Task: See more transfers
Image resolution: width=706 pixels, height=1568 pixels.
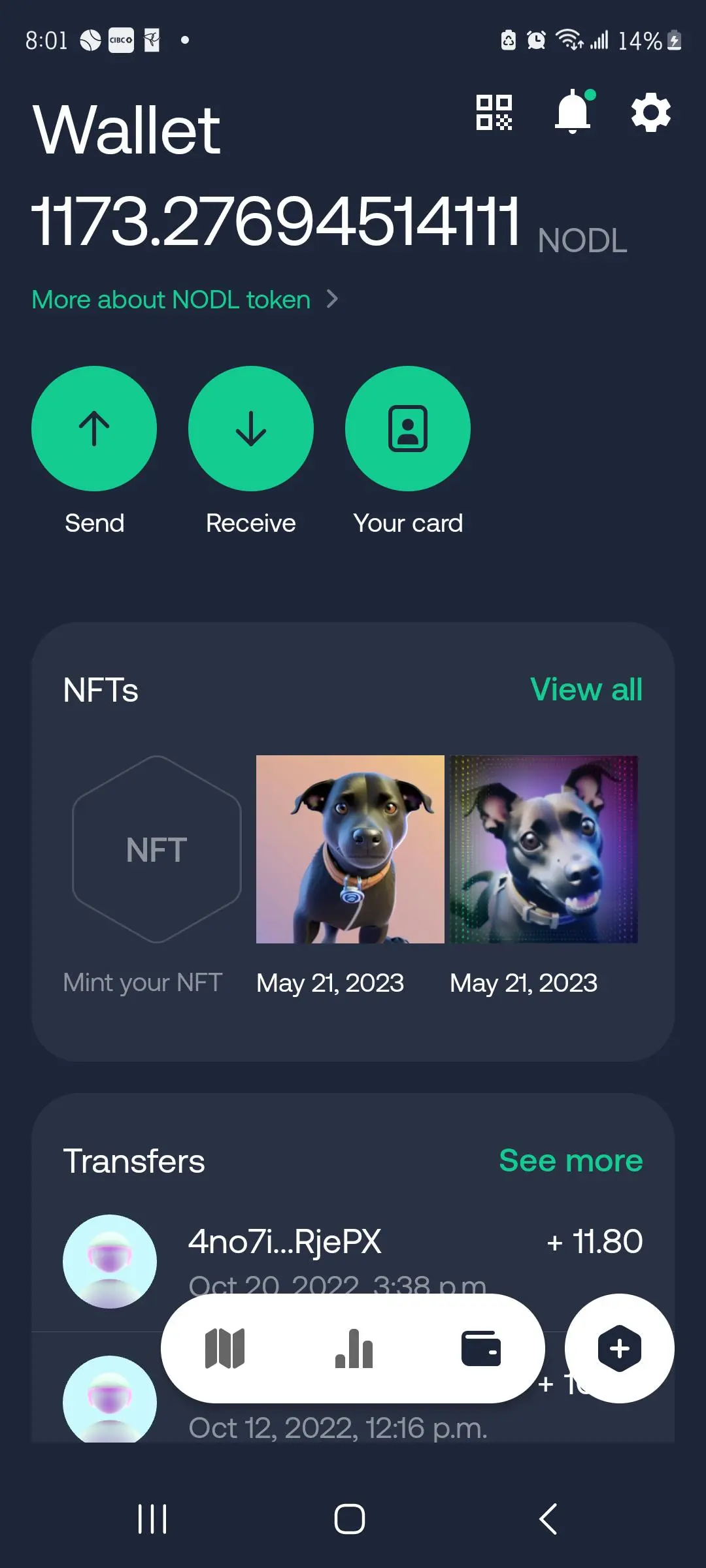Action: click(570, 1161)
